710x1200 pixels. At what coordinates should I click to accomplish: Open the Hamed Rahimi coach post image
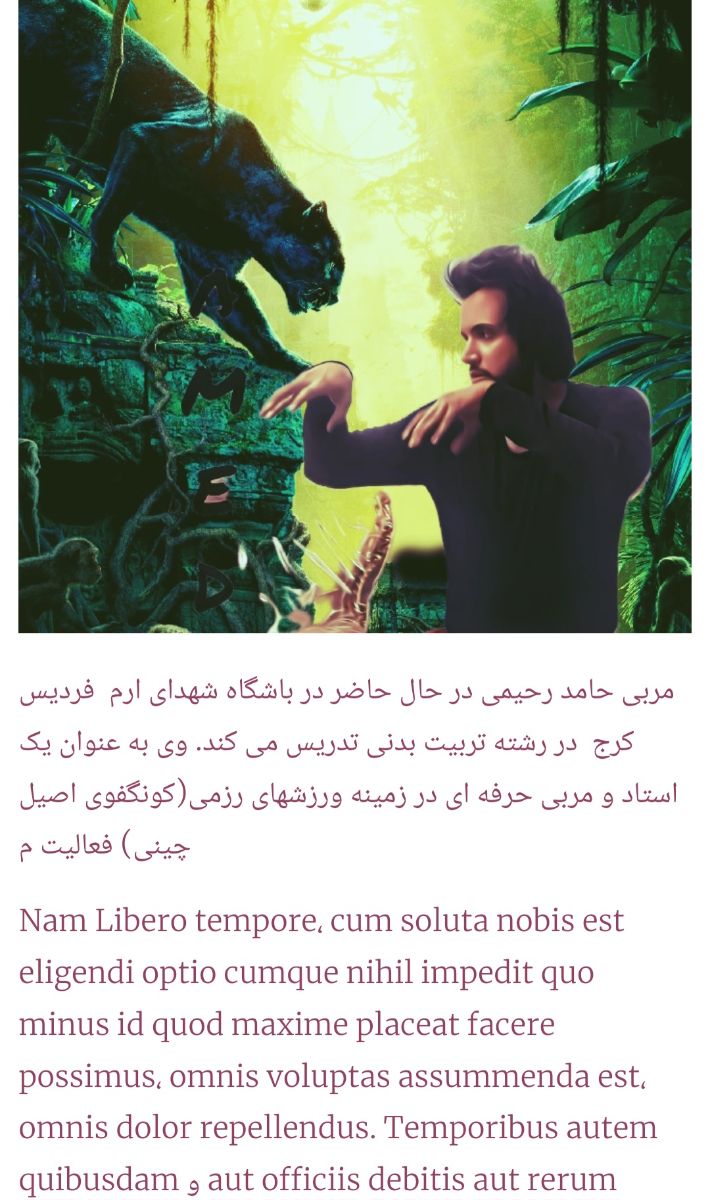(x=355, y=315)
